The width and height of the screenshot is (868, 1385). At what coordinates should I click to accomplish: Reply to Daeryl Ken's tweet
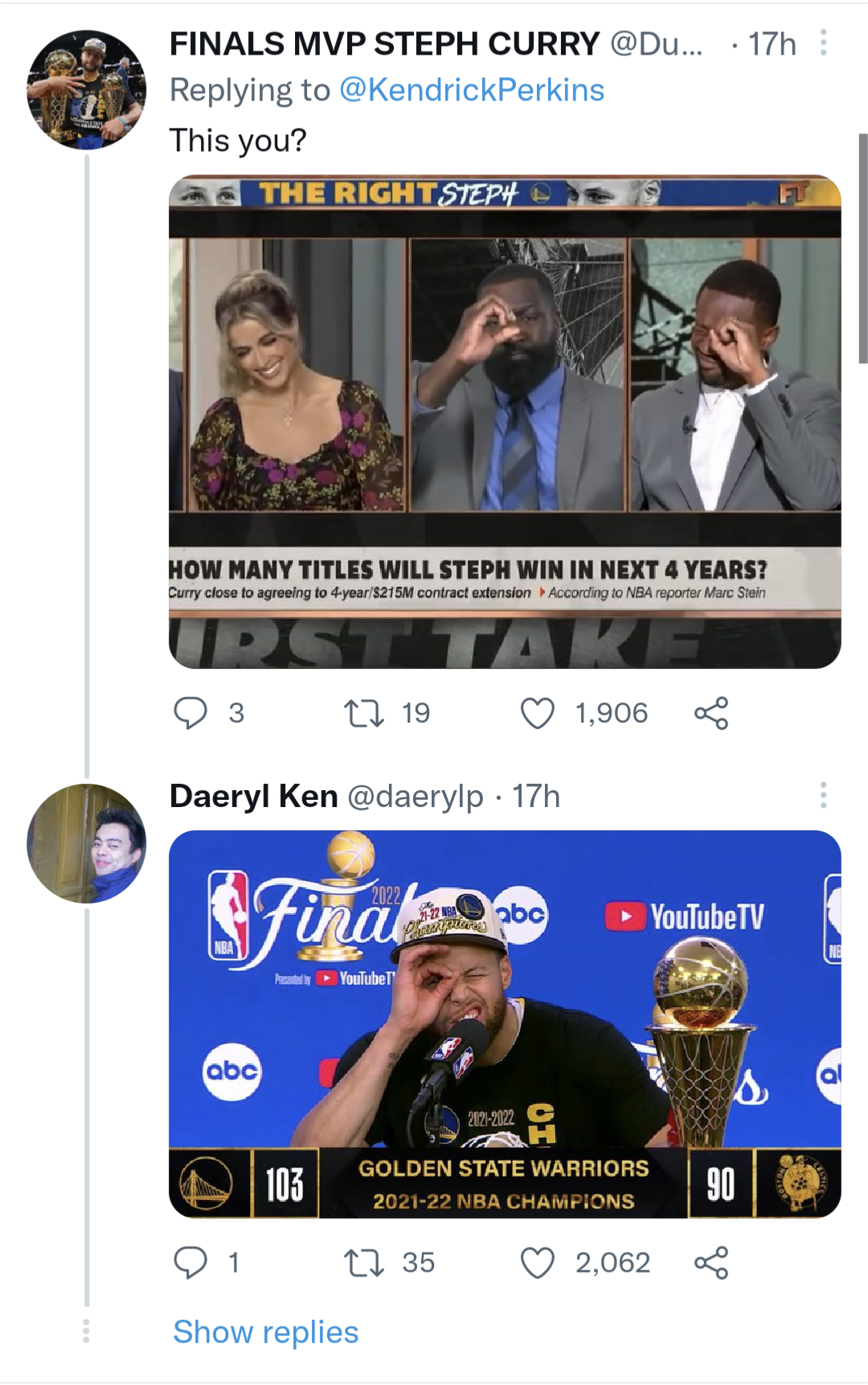point(190,1263)
